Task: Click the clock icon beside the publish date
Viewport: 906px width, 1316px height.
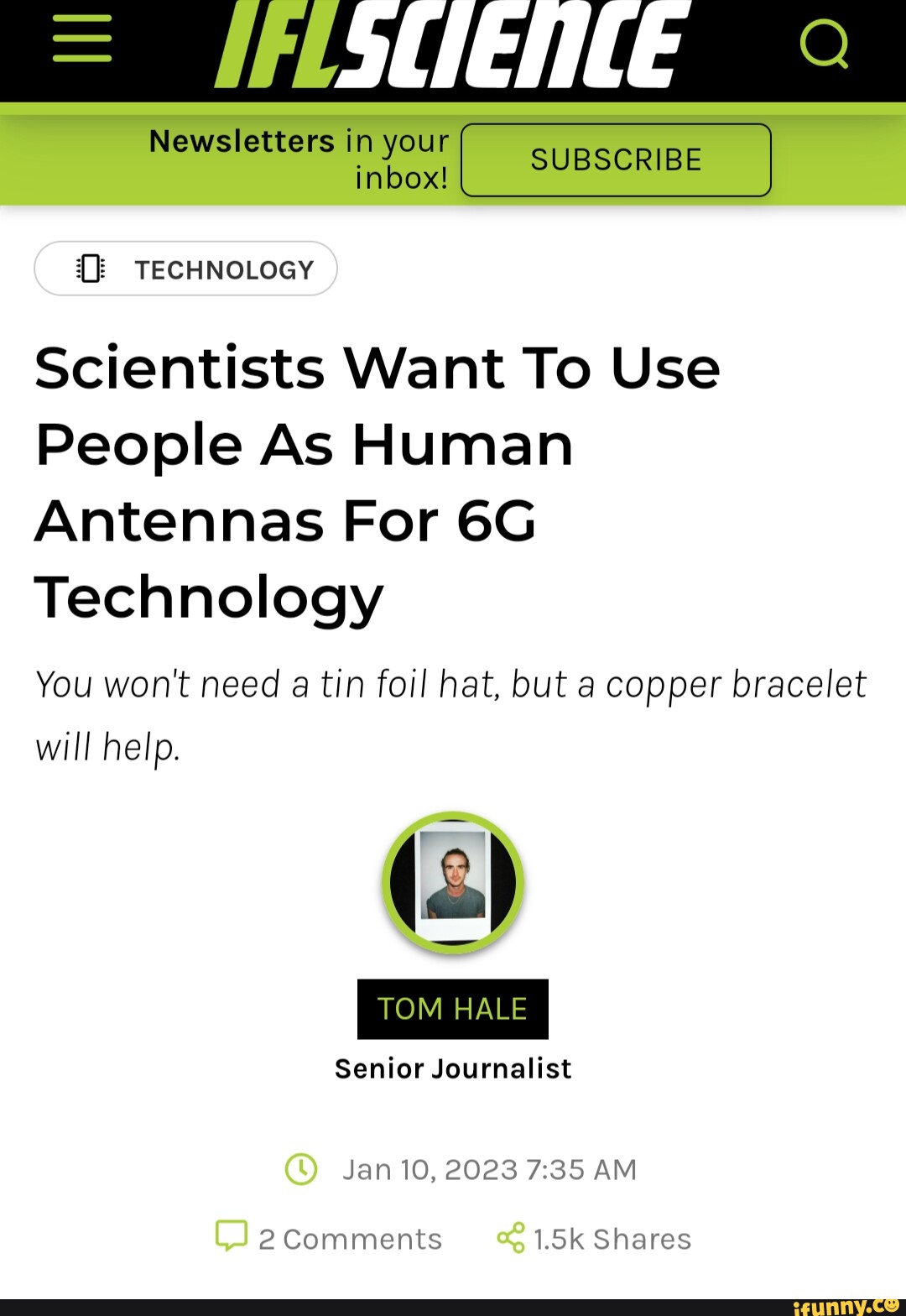Action: 300,1168
